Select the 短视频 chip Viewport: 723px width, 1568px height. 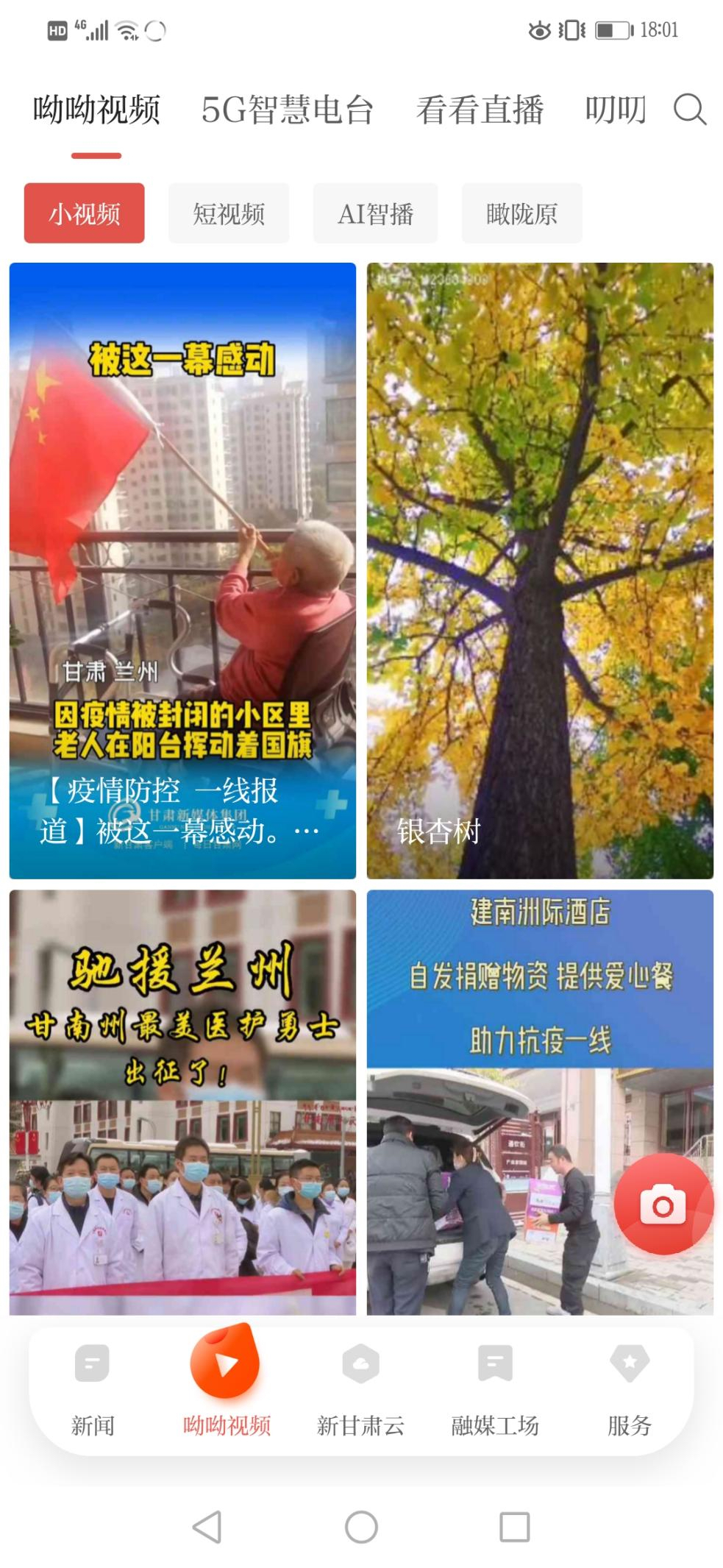[228, 213]
